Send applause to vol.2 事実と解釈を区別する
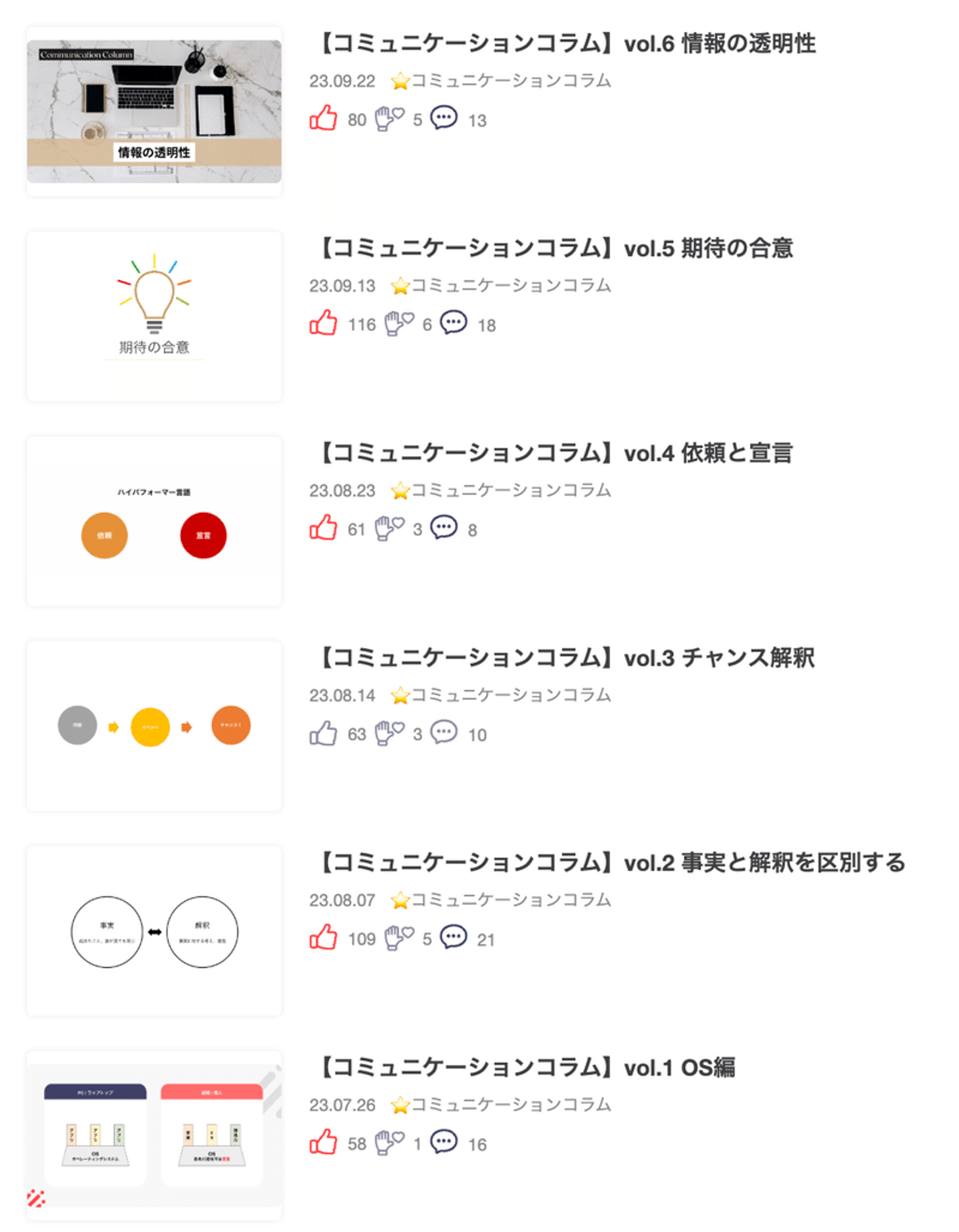The image size is (959, 1232). point(399,937)
